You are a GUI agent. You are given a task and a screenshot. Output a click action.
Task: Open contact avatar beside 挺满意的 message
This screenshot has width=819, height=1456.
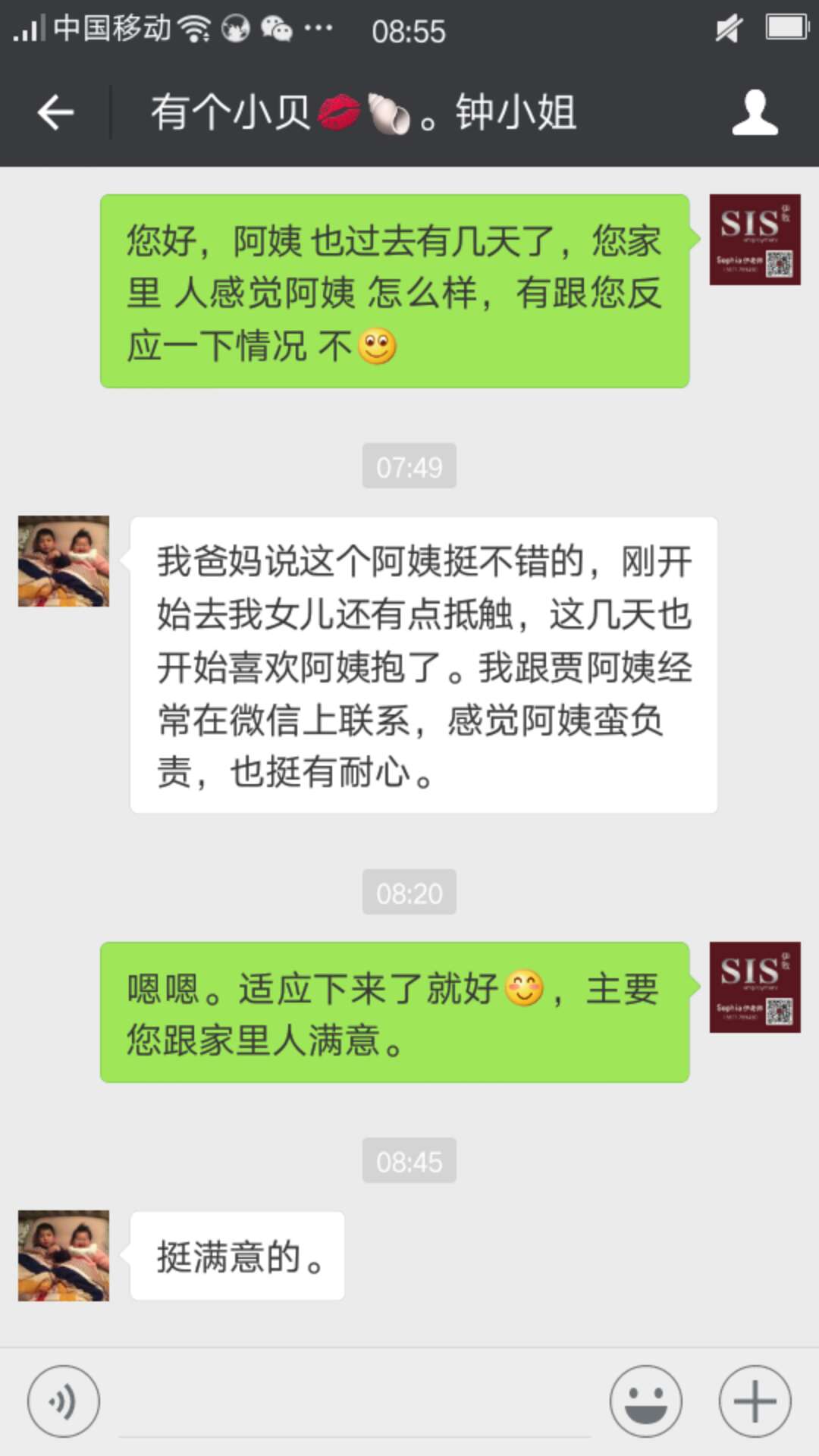64,1256
